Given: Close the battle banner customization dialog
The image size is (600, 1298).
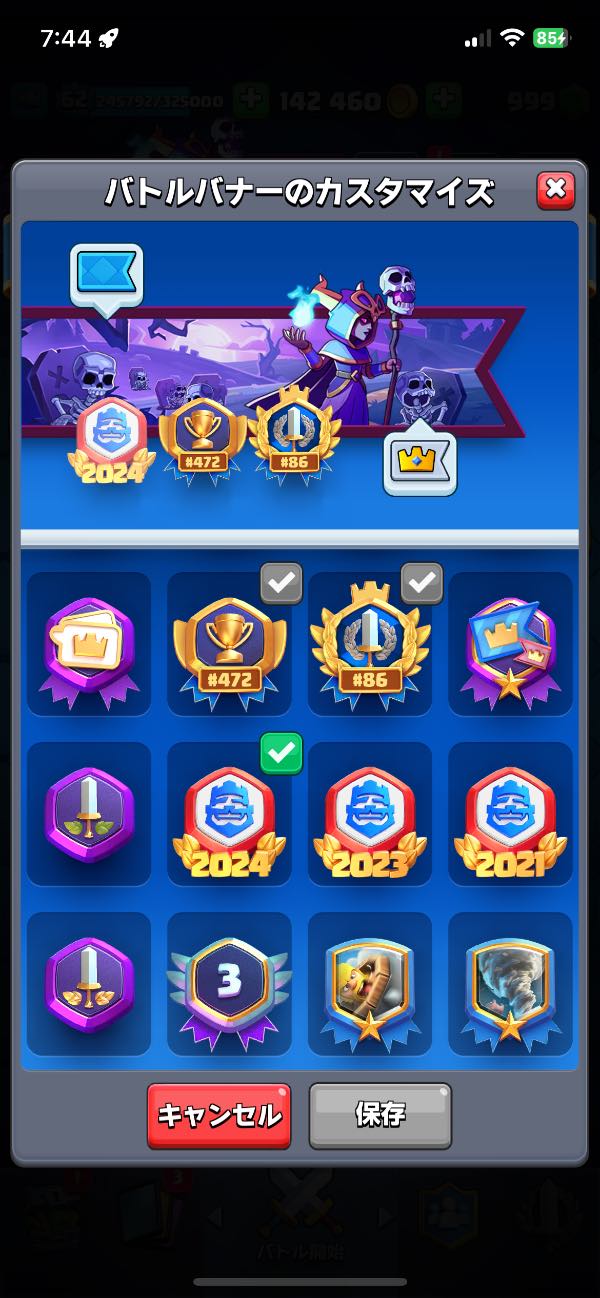Looking at the screenshot, I should click(555, 190).
